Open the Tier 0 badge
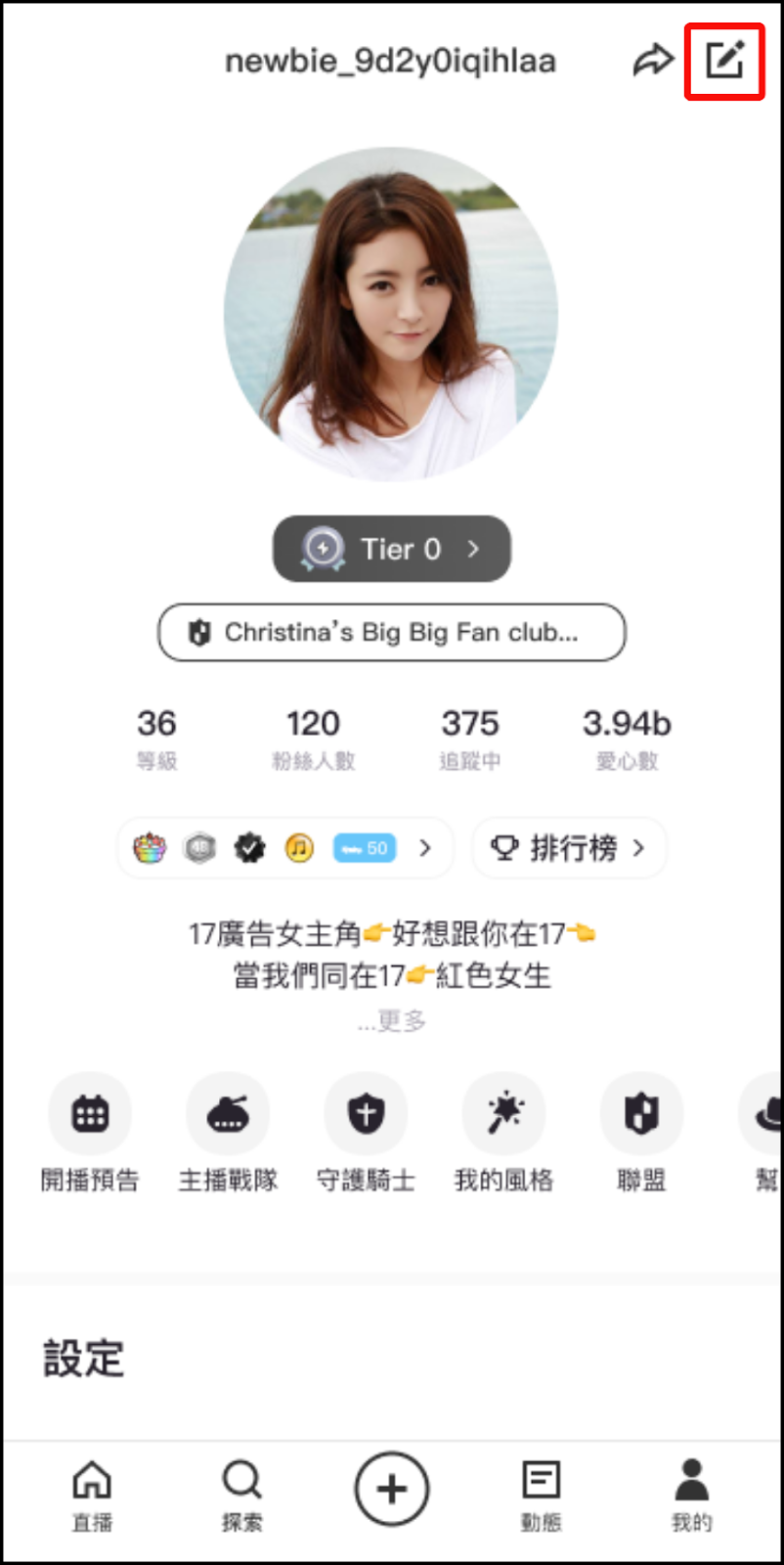 pos(391,549)
